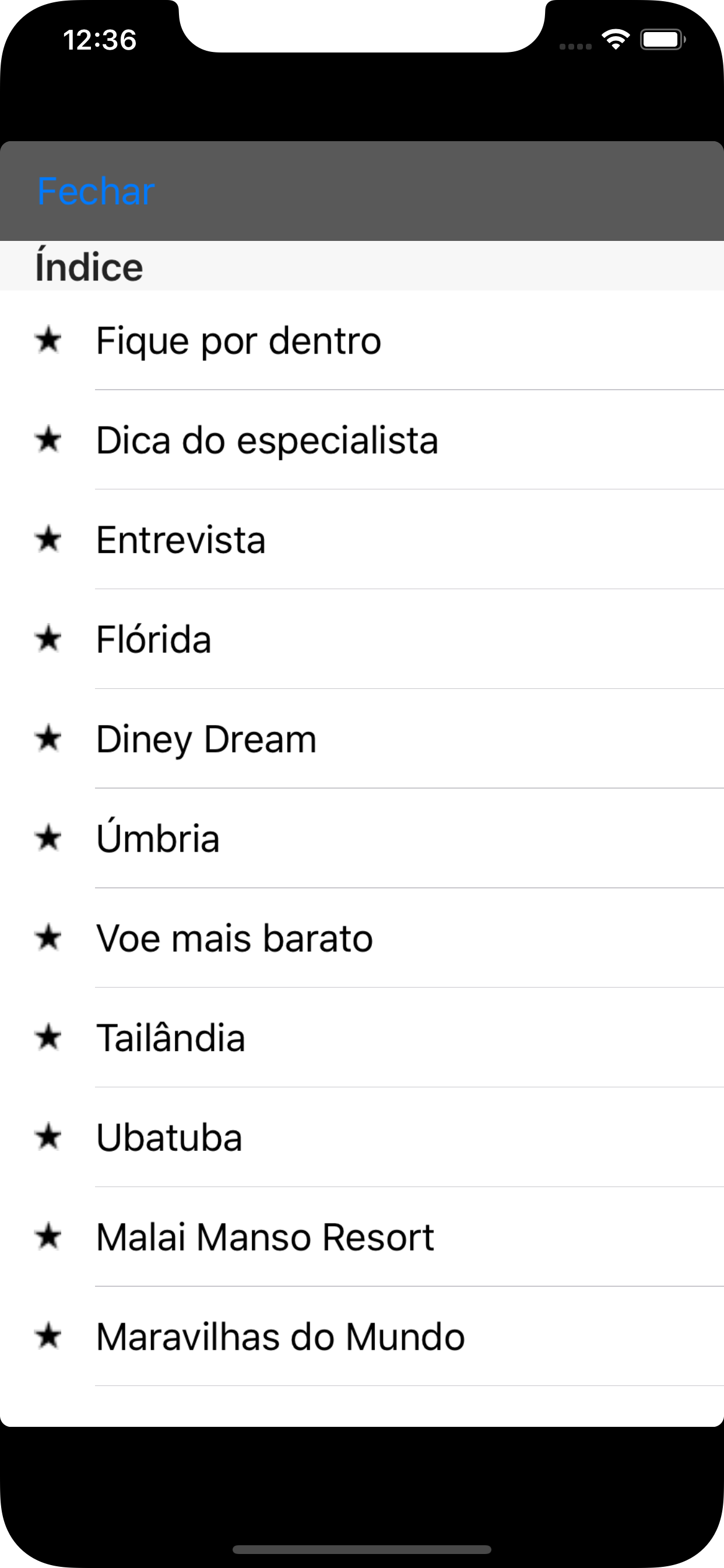Open the Entrevista article
Screen dimensions: 724x1568
[x=362, y=540]
